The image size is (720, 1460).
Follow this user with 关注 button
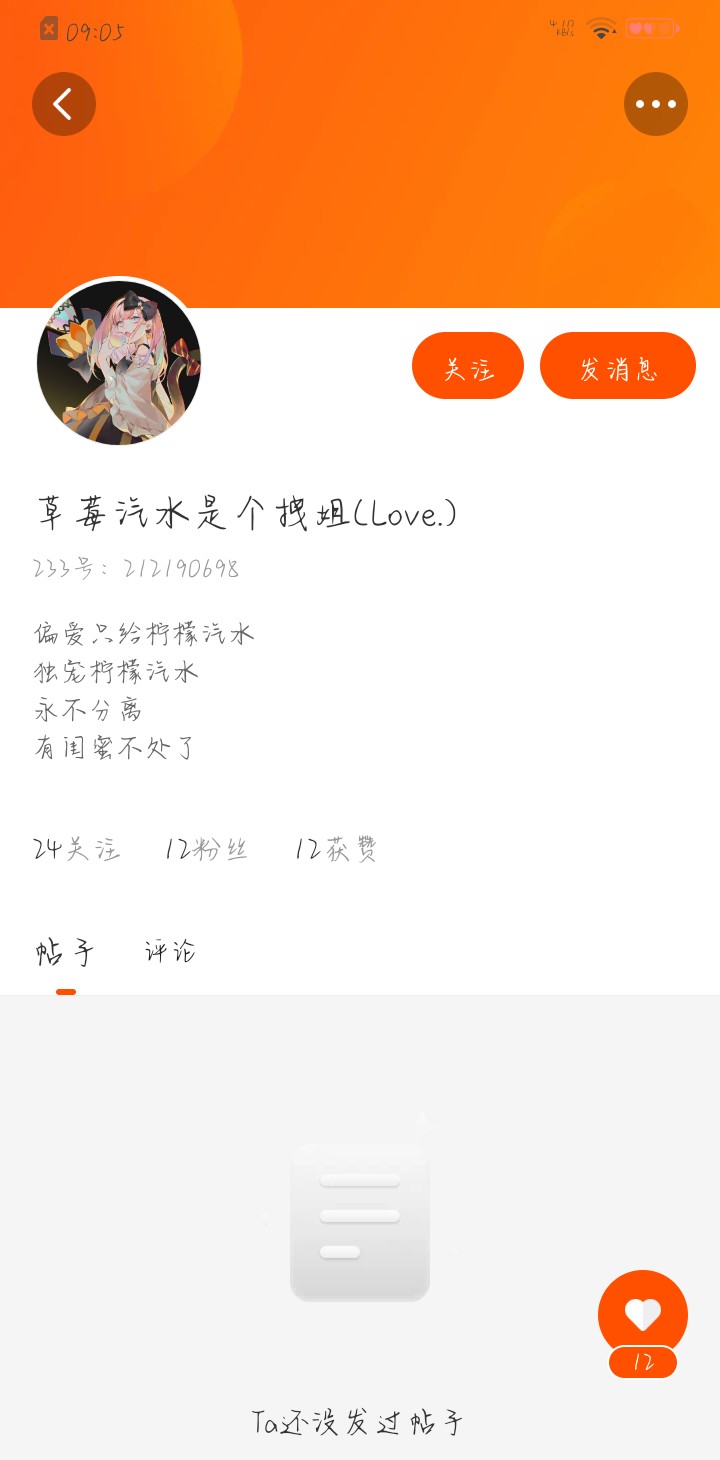coord(468,366)
